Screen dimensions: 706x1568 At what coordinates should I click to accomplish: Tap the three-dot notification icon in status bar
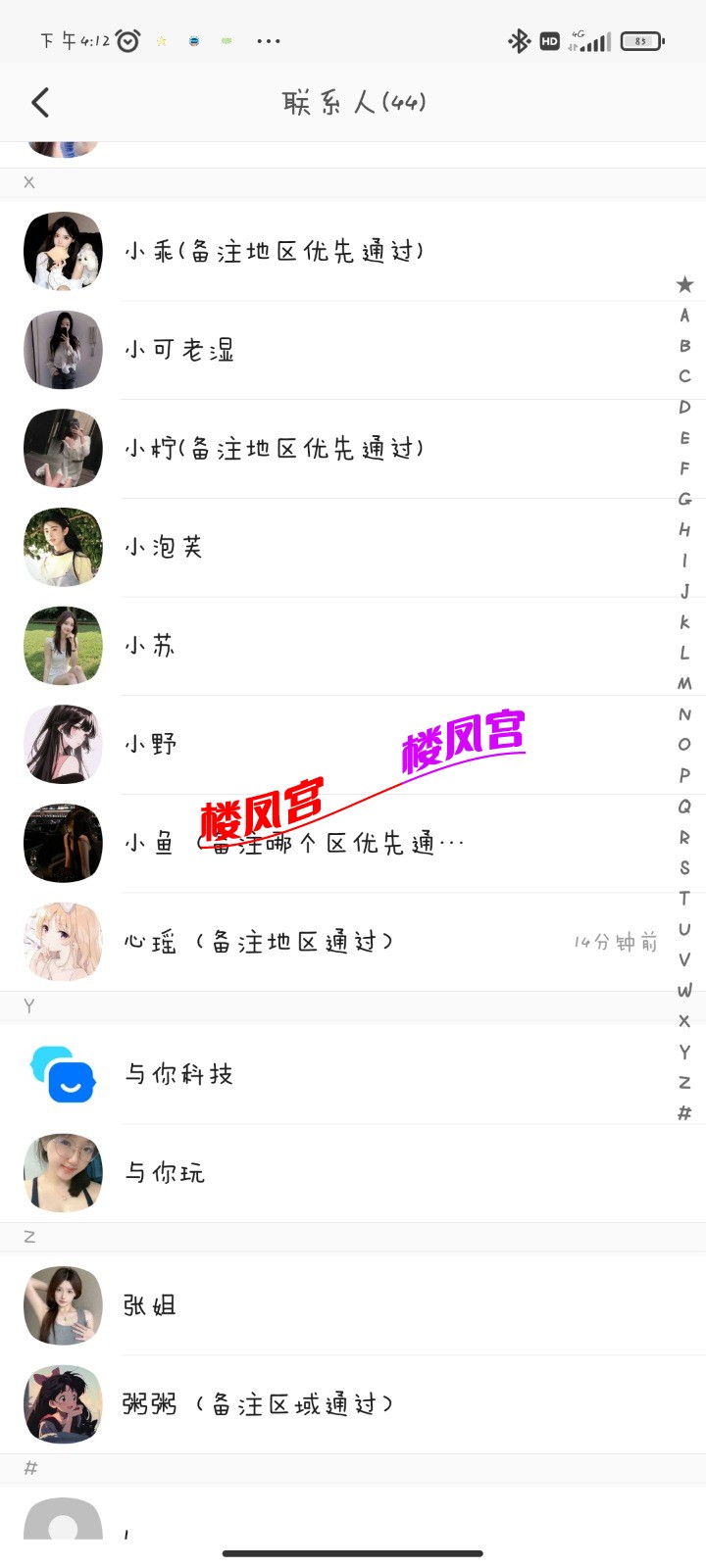(268, 40)
